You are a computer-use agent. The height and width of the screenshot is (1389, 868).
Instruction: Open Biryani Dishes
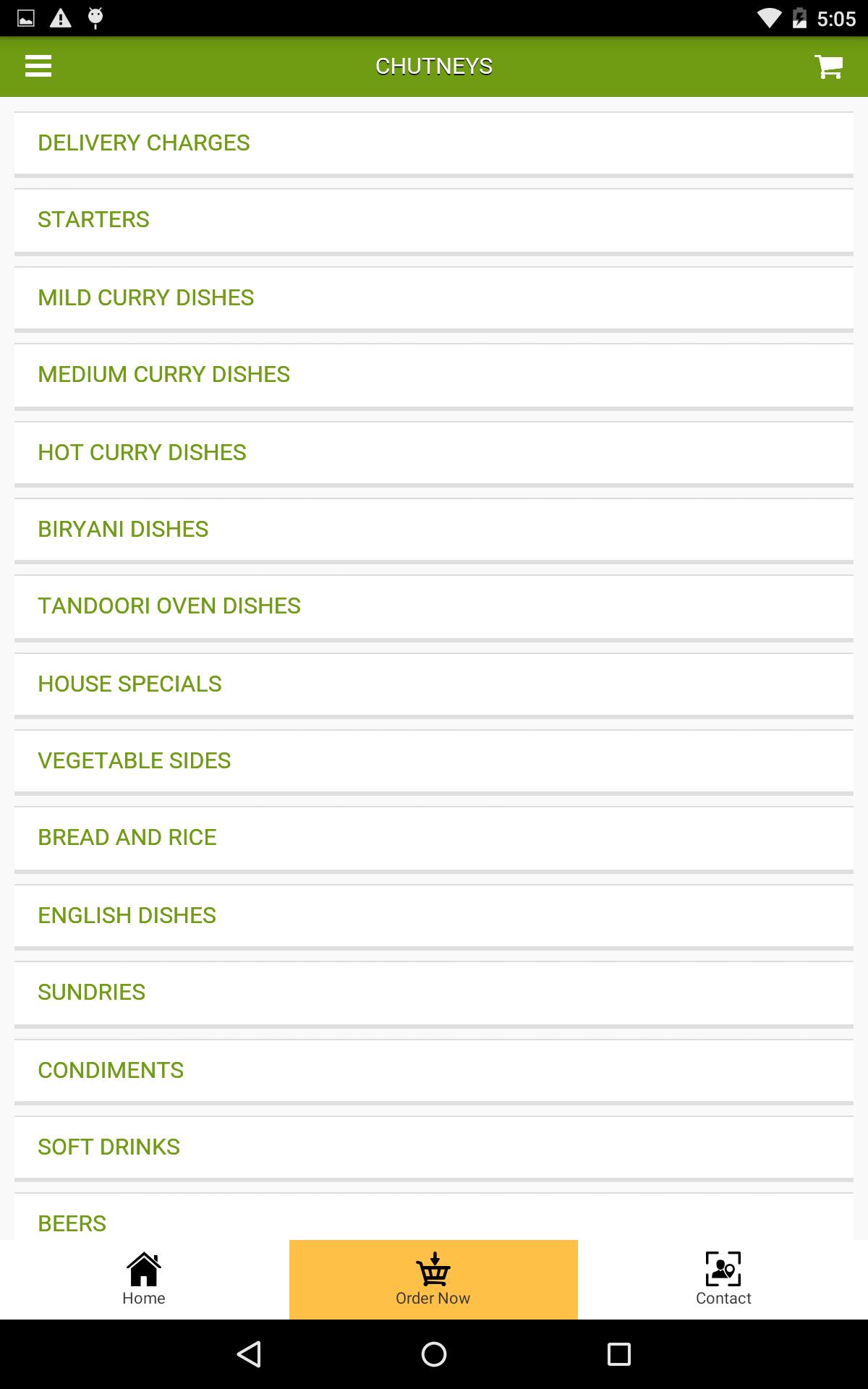pyautogui.click(x=434, y=530)
